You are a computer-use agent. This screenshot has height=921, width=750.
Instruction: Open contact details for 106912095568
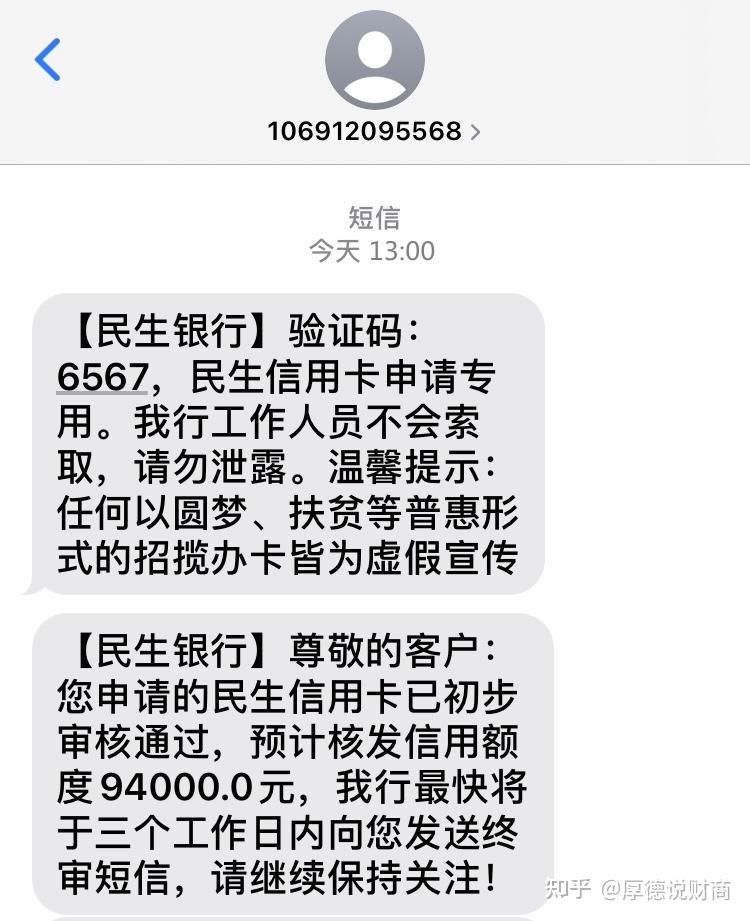click(374, 131)
